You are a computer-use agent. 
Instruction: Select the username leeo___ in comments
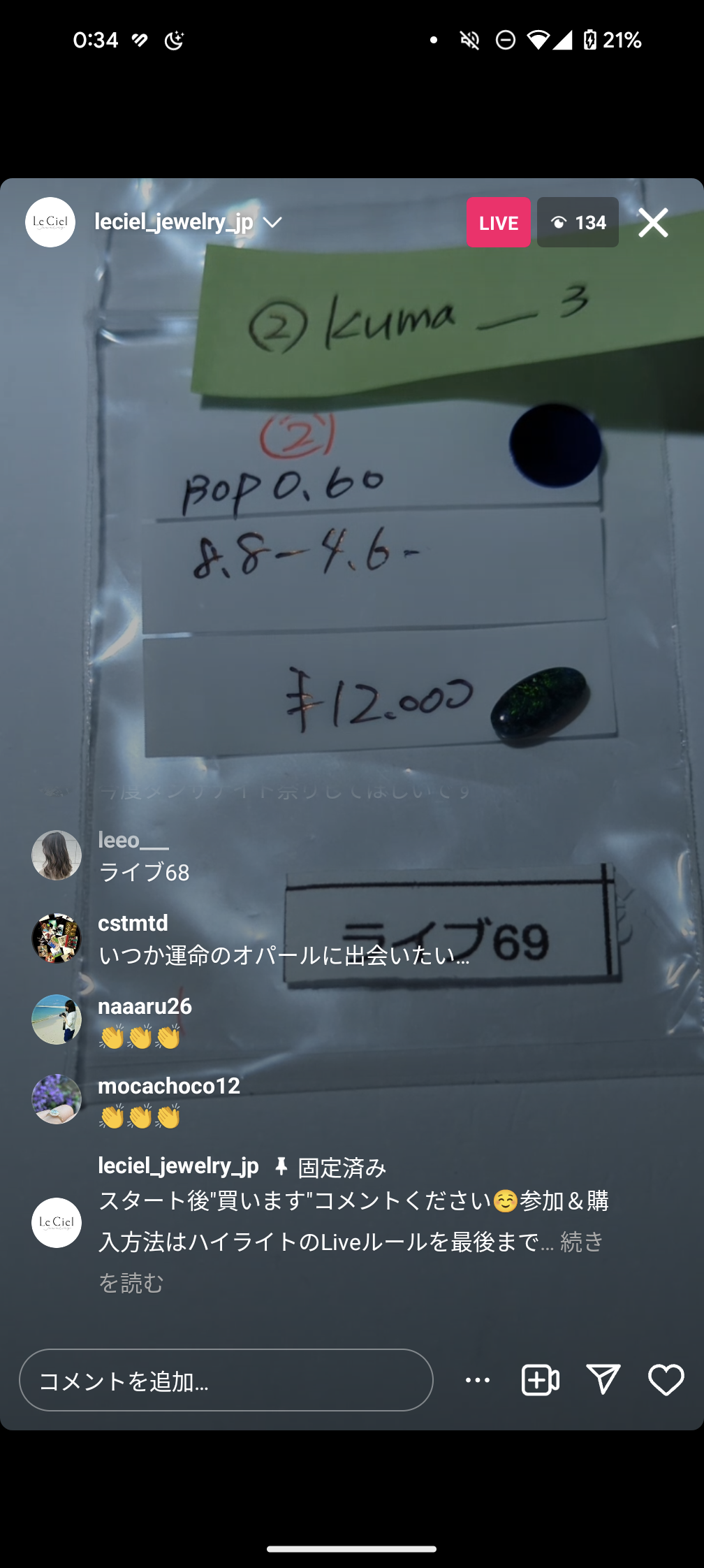tap(133, 841)
